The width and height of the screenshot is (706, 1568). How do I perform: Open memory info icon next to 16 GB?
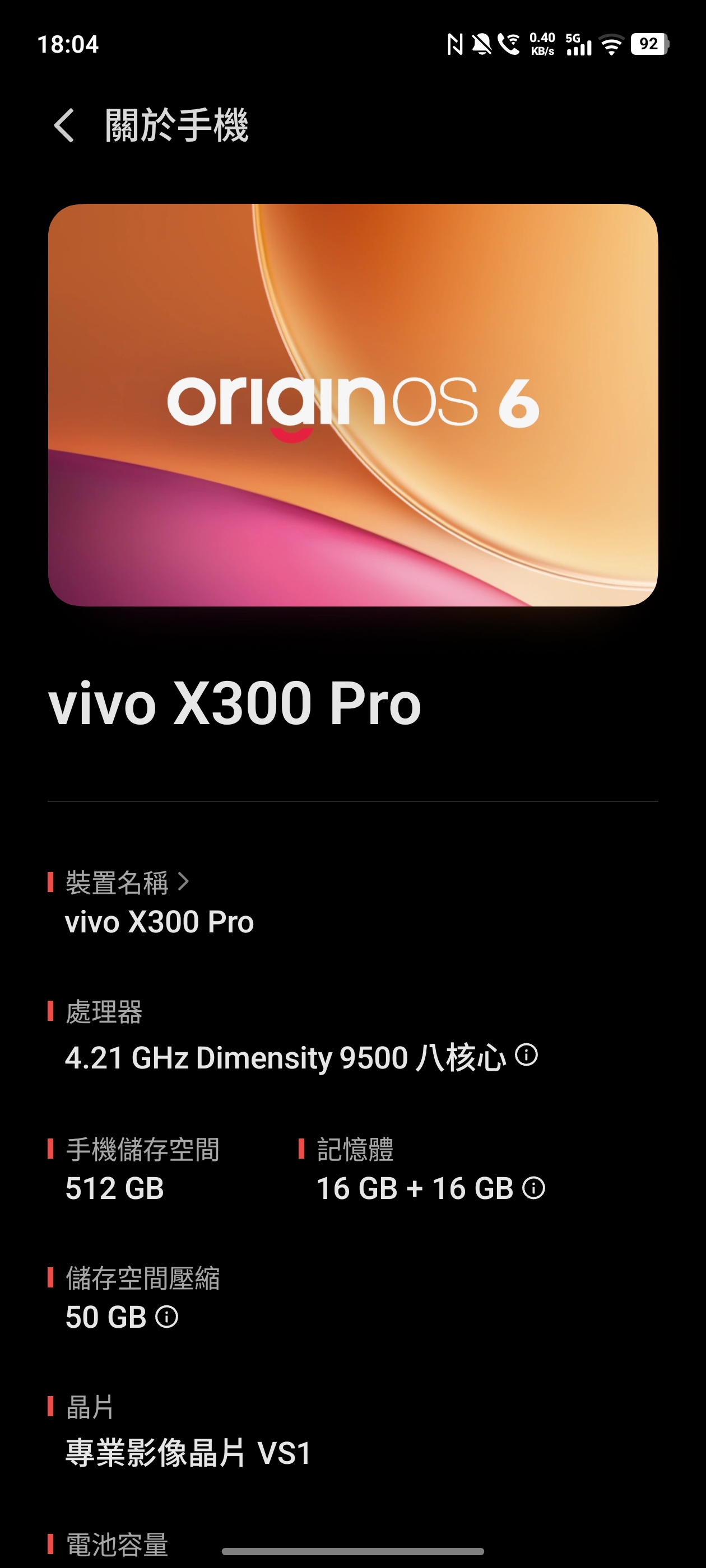click(533, 1188)
